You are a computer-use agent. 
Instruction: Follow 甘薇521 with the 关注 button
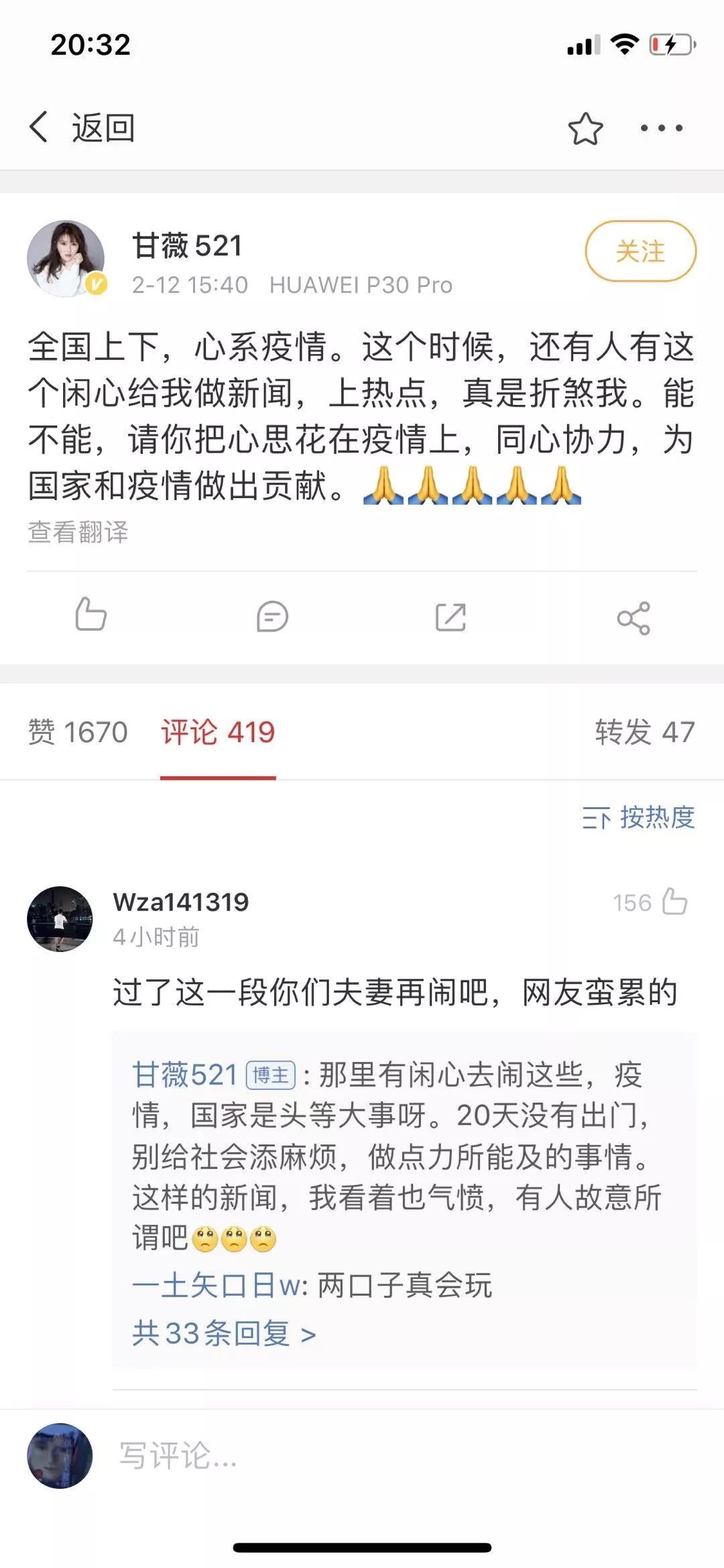(x=640, y=251)
